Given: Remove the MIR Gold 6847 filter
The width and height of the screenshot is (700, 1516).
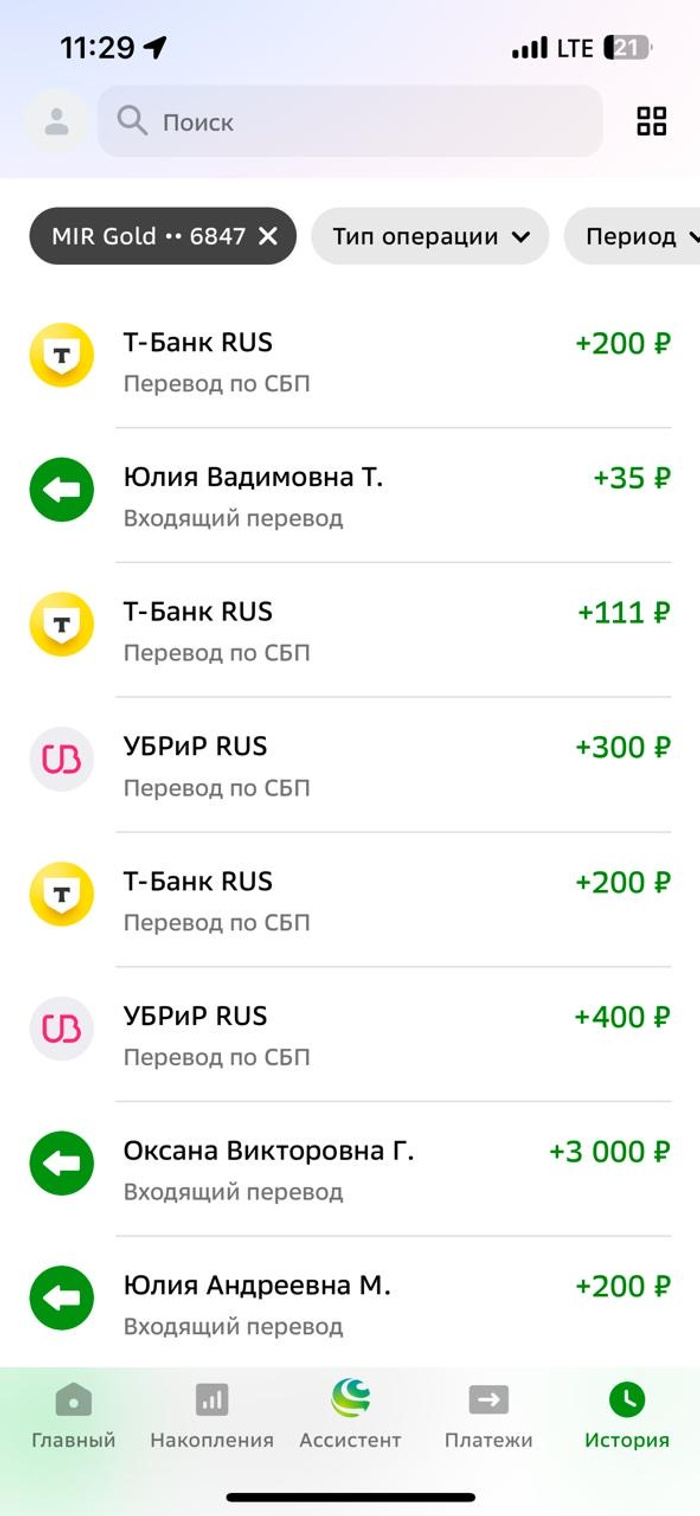Looking at the screenshot, I should click(268, 236).
